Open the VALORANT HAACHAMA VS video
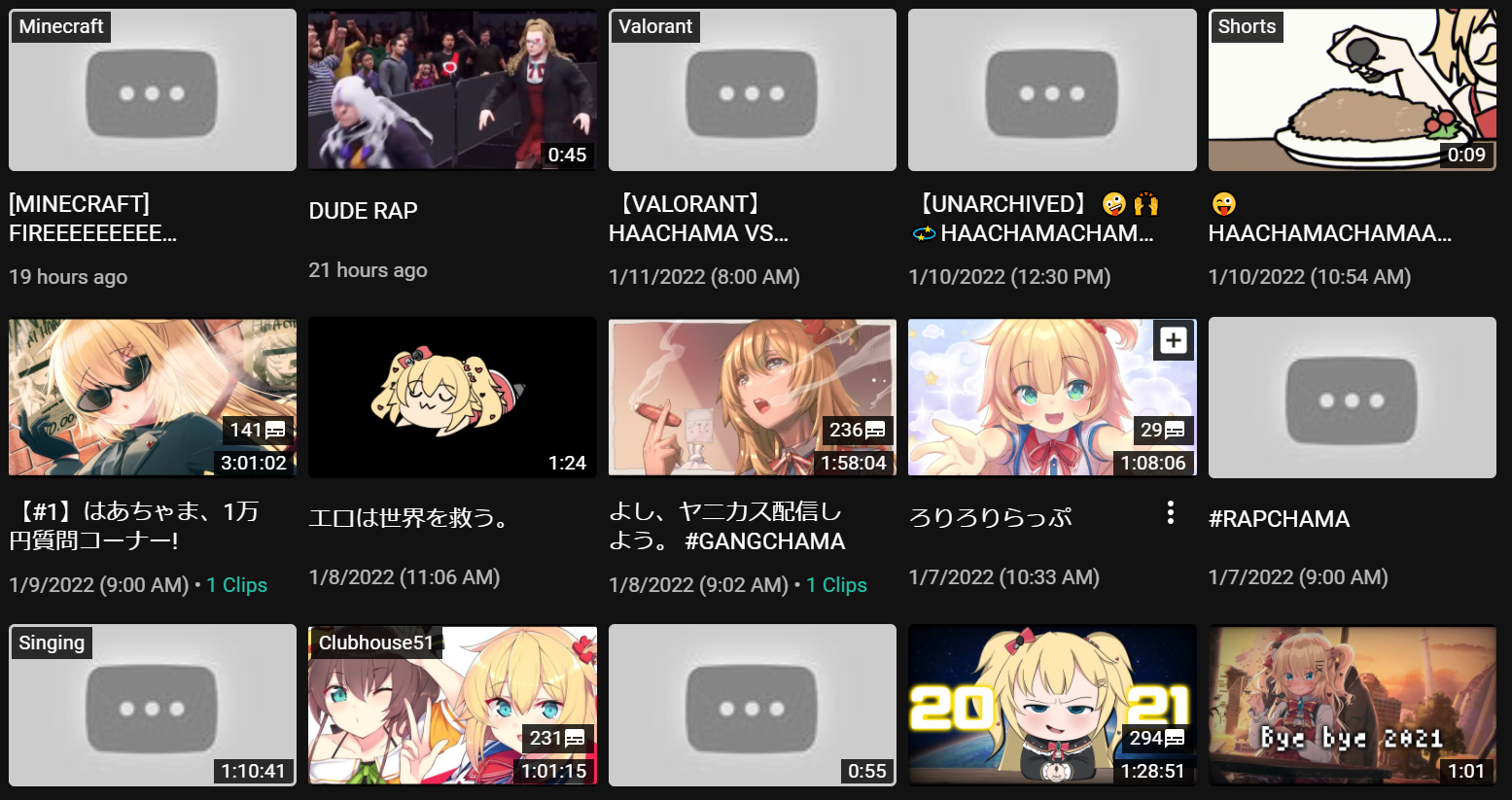This screenshot has height=800, width=1512. pos(752,90)
